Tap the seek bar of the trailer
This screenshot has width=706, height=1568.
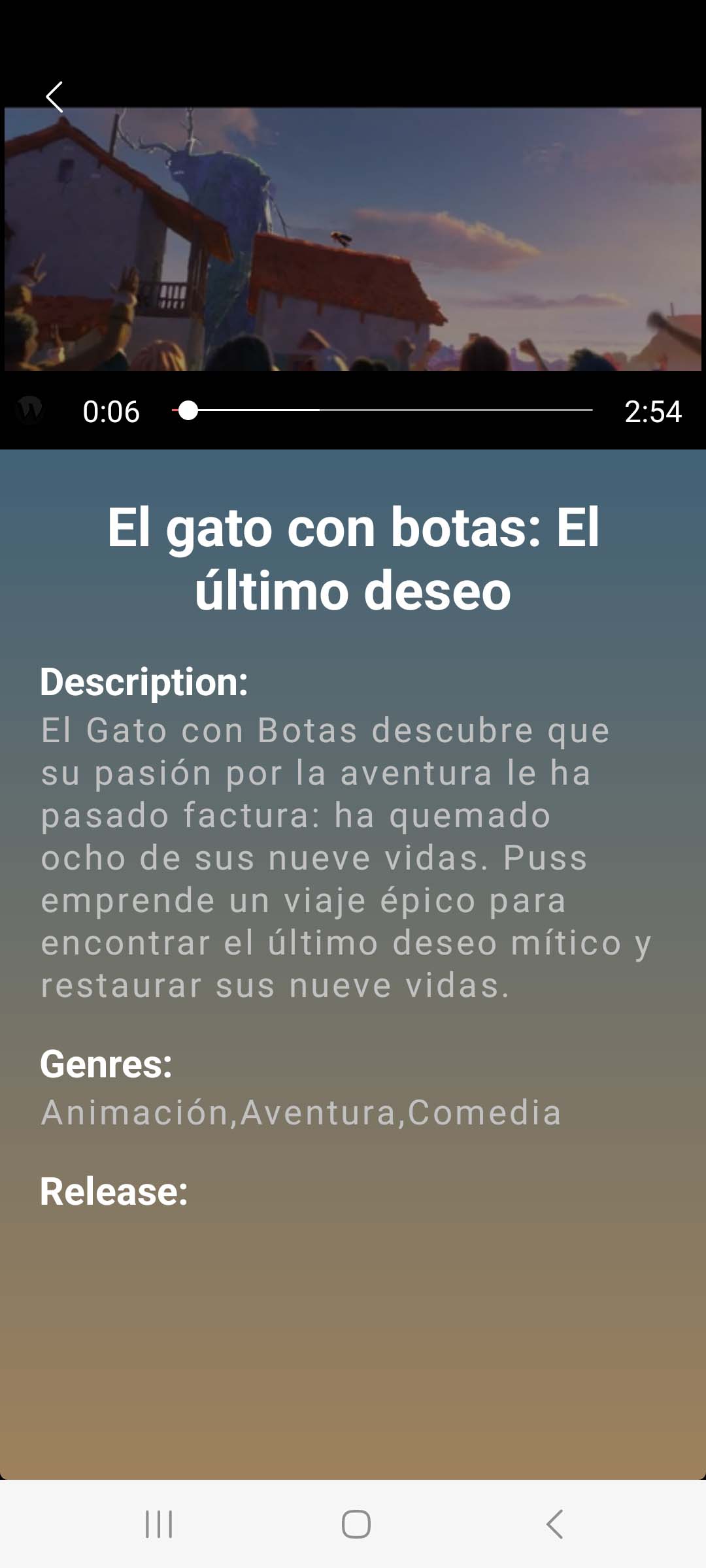pos(382,410)
